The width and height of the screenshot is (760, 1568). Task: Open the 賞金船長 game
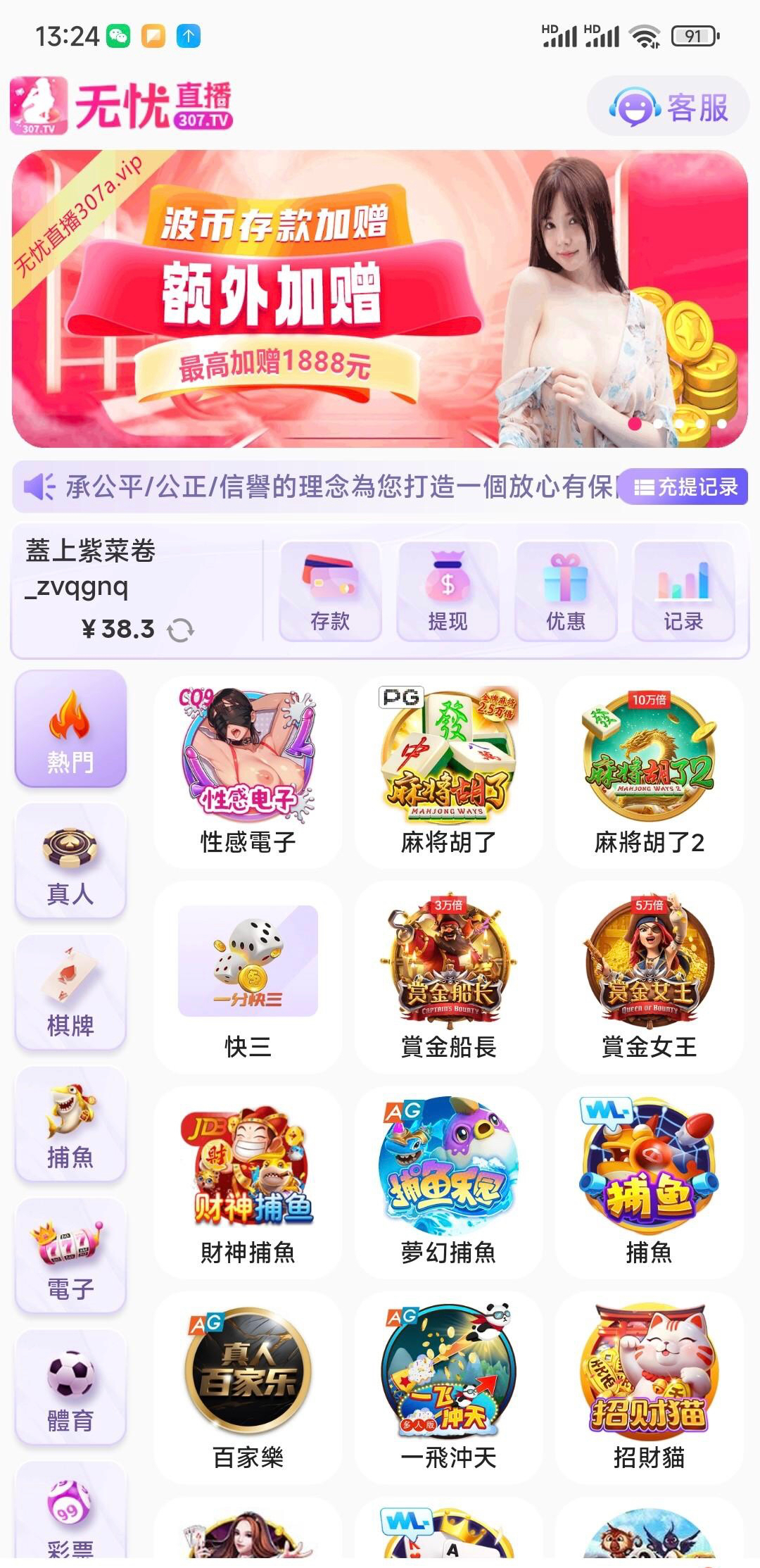[x=448, y=978]
